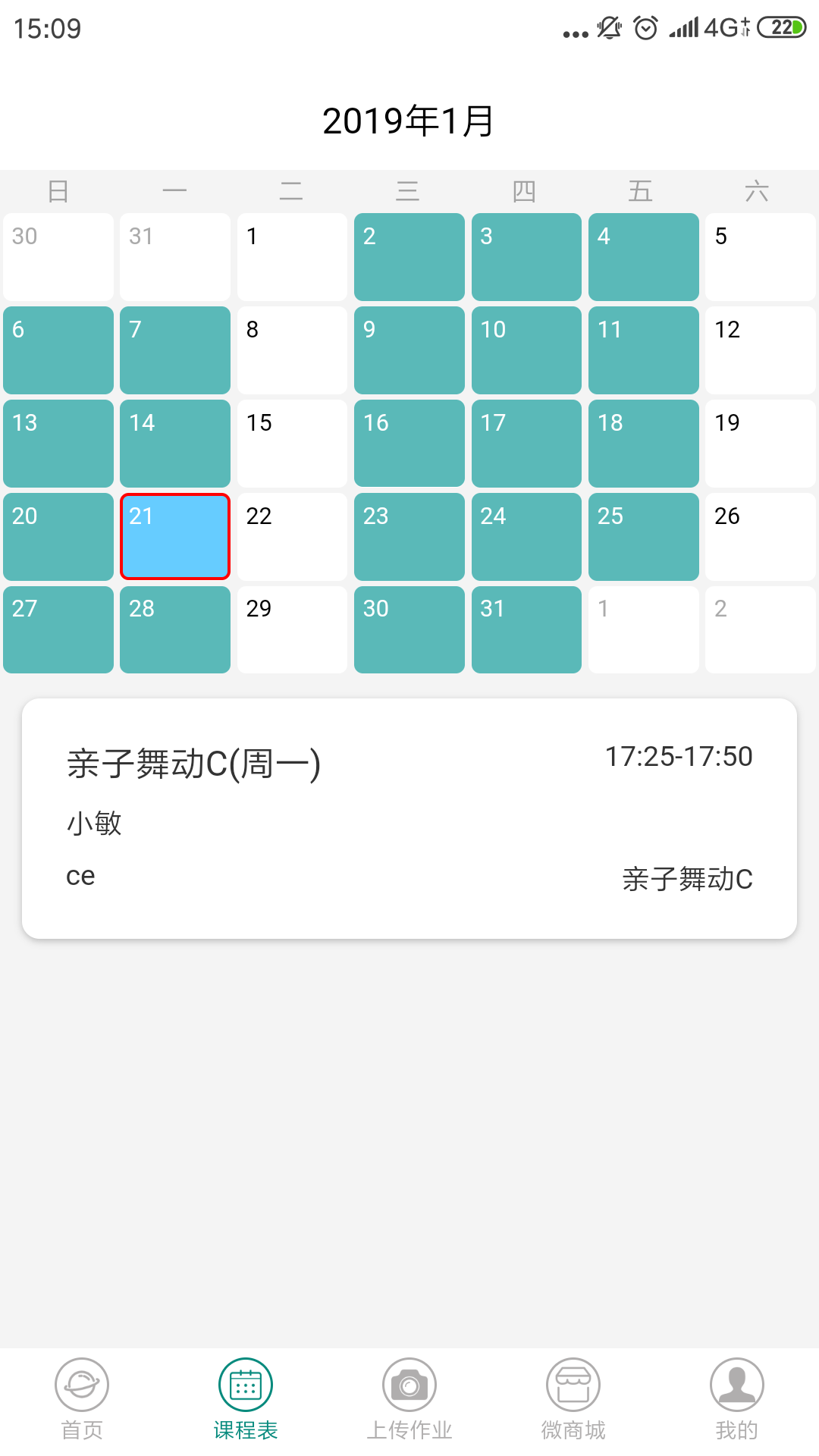
Task: Choose date 6 in the calendar
Action: click(x=58, y=350)
